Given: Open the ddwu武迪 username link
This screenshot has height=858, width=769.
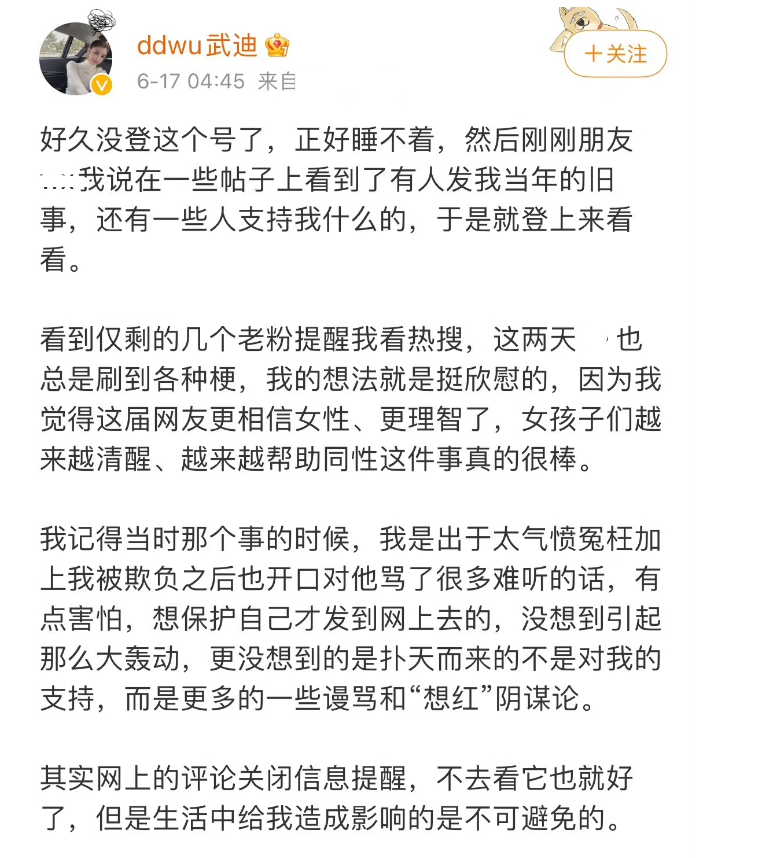Looking at the screenshot, I should point(197,45).
